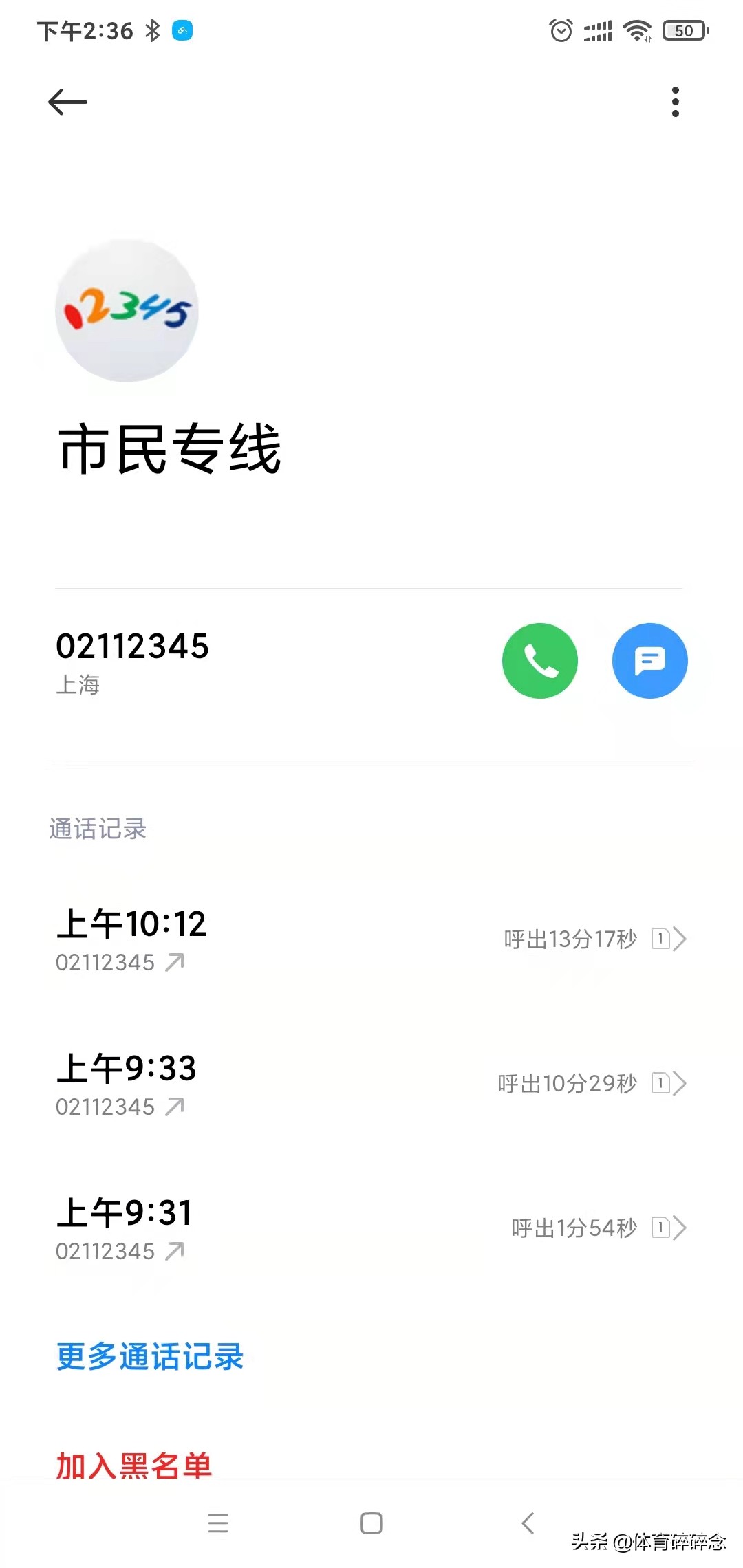Tap the green phone icon to call 02112345
The width and height of the screenshot is (743, 1568).
(x=540, y=660)
